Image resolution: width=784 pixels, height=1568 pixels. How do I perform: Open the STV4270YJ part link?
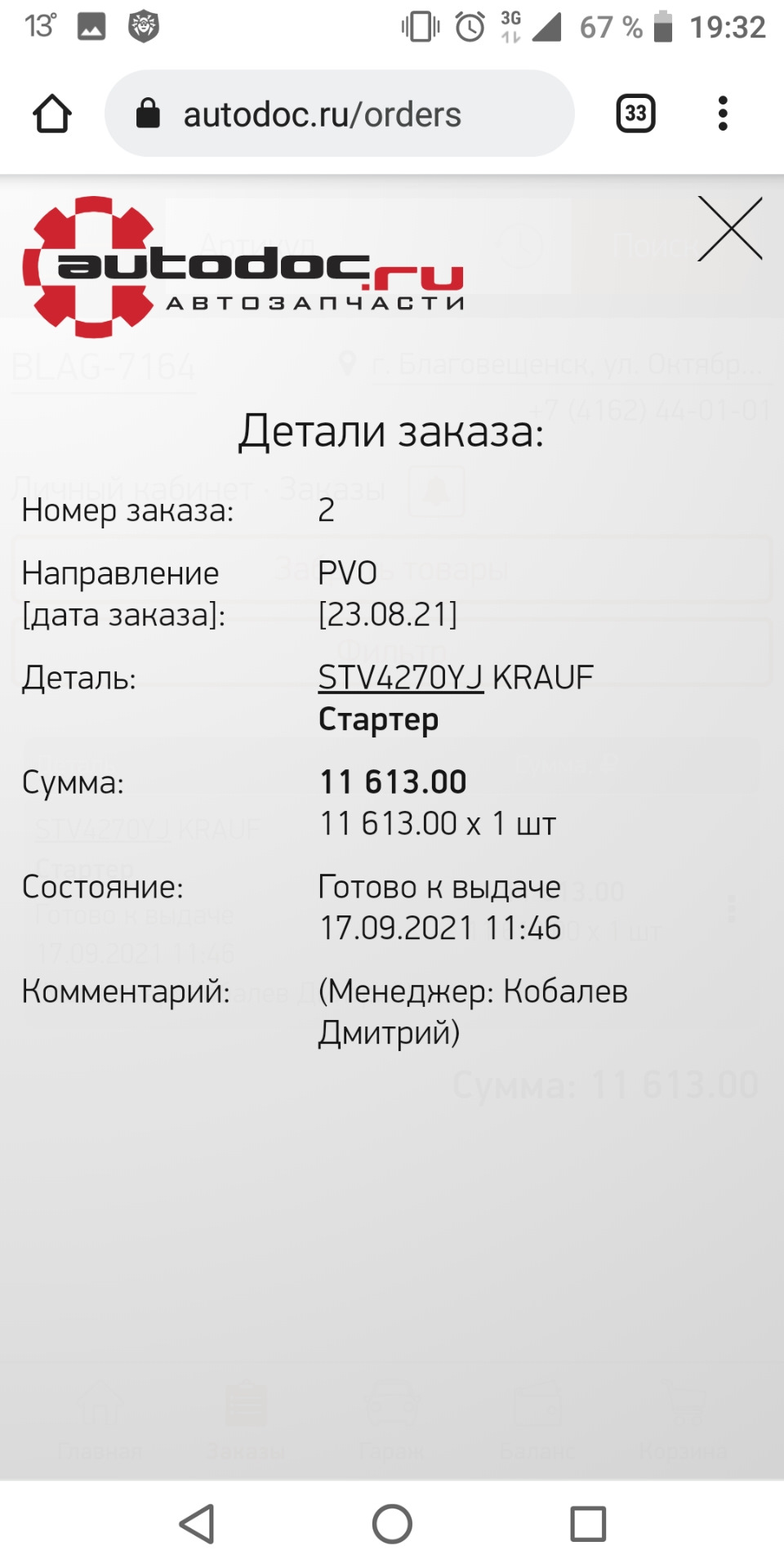tap(400, 678)
